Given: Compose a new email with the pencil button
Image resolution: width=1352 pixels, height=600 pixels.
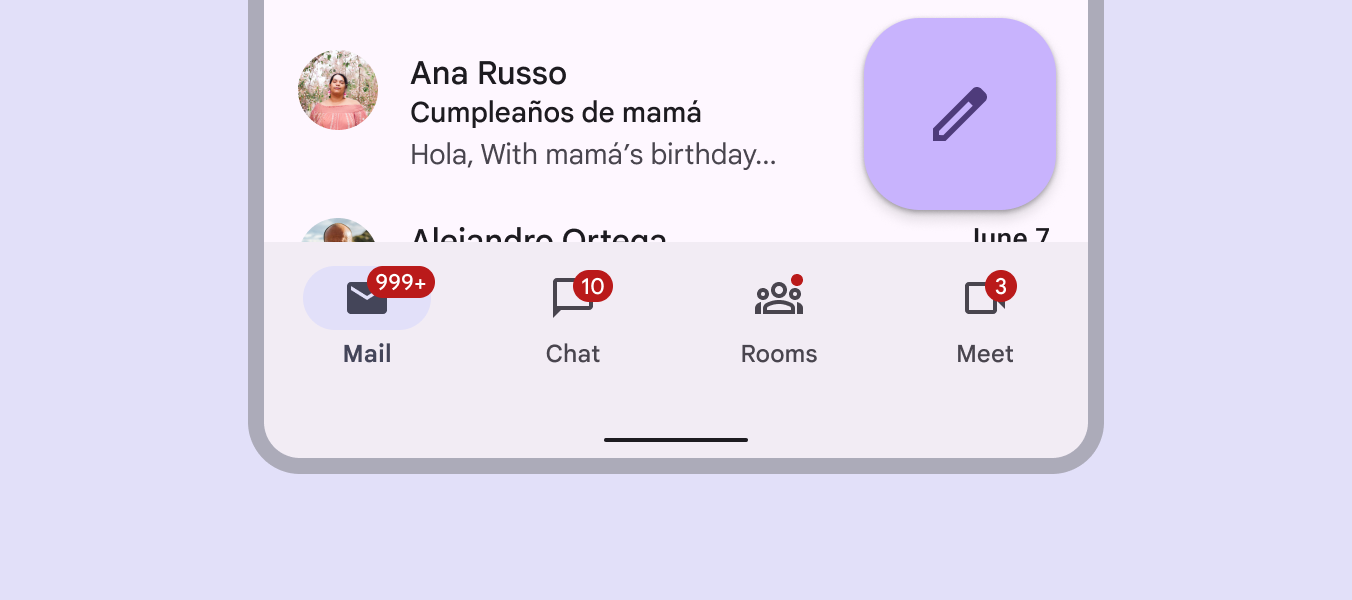Looking at the screenshot, I should pos(960,114).
